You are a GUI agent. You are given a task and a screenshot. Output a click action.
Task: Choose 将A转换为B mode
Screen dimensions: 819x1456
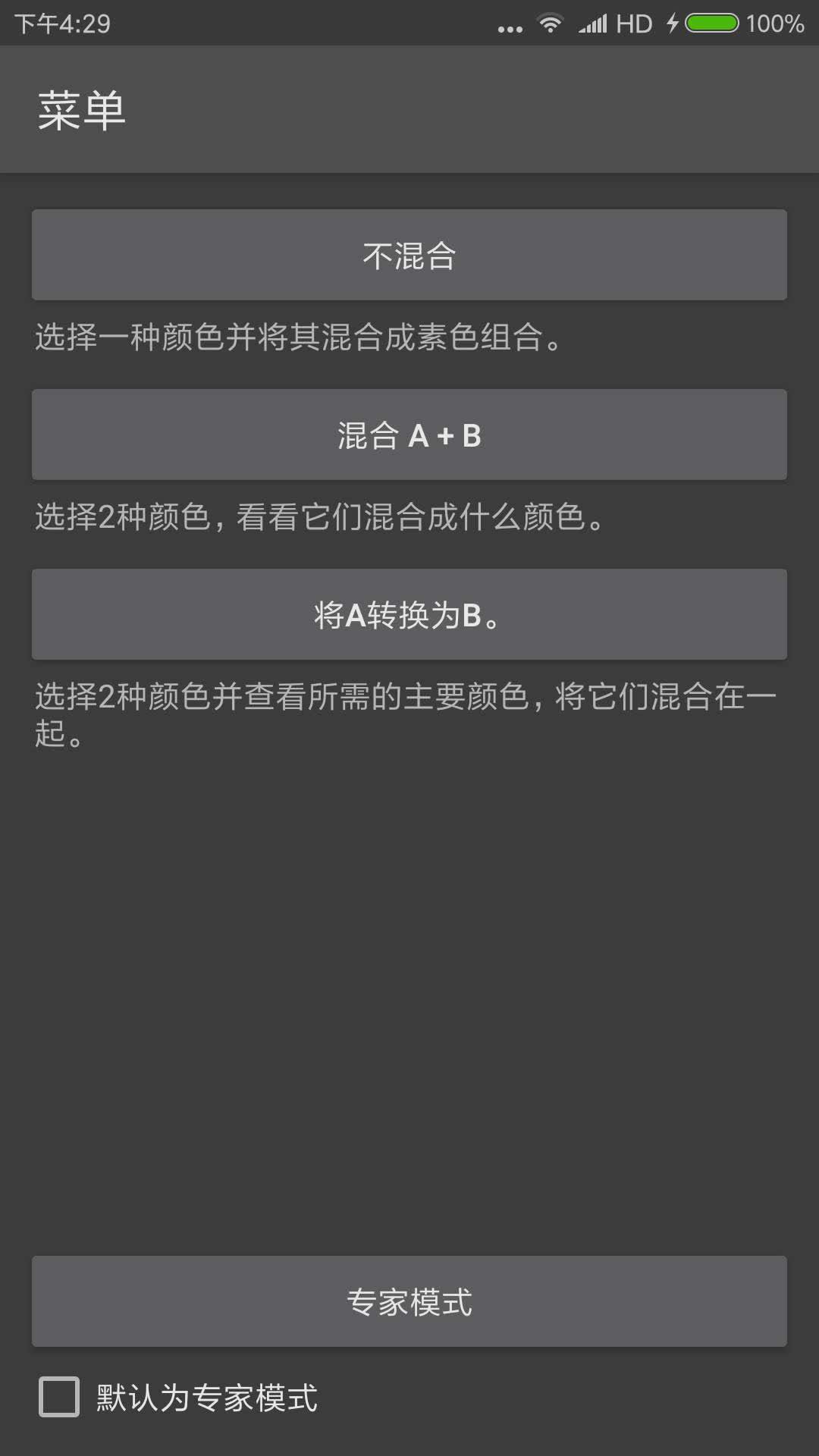click(x=409, y=614)
